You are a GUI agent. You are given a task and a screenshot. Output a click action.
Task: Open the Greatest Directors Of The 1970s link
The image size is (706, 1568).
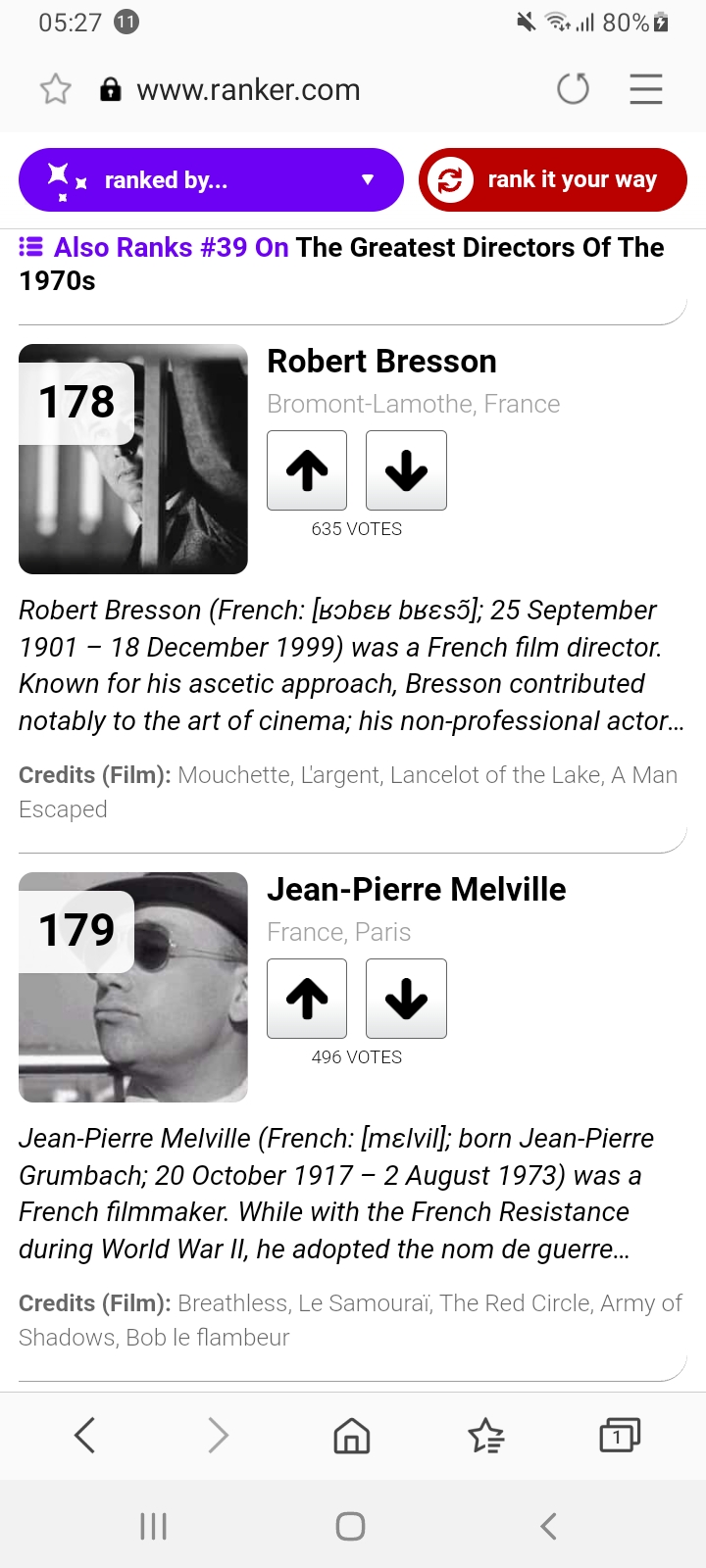479,248
